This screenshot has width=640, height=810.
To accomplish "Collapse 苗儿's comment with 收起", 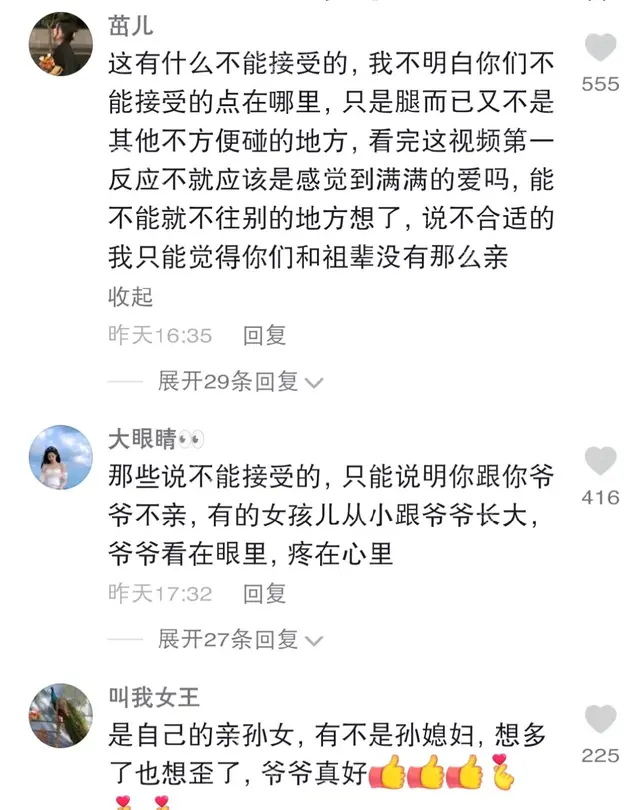I will coord(130,298).
